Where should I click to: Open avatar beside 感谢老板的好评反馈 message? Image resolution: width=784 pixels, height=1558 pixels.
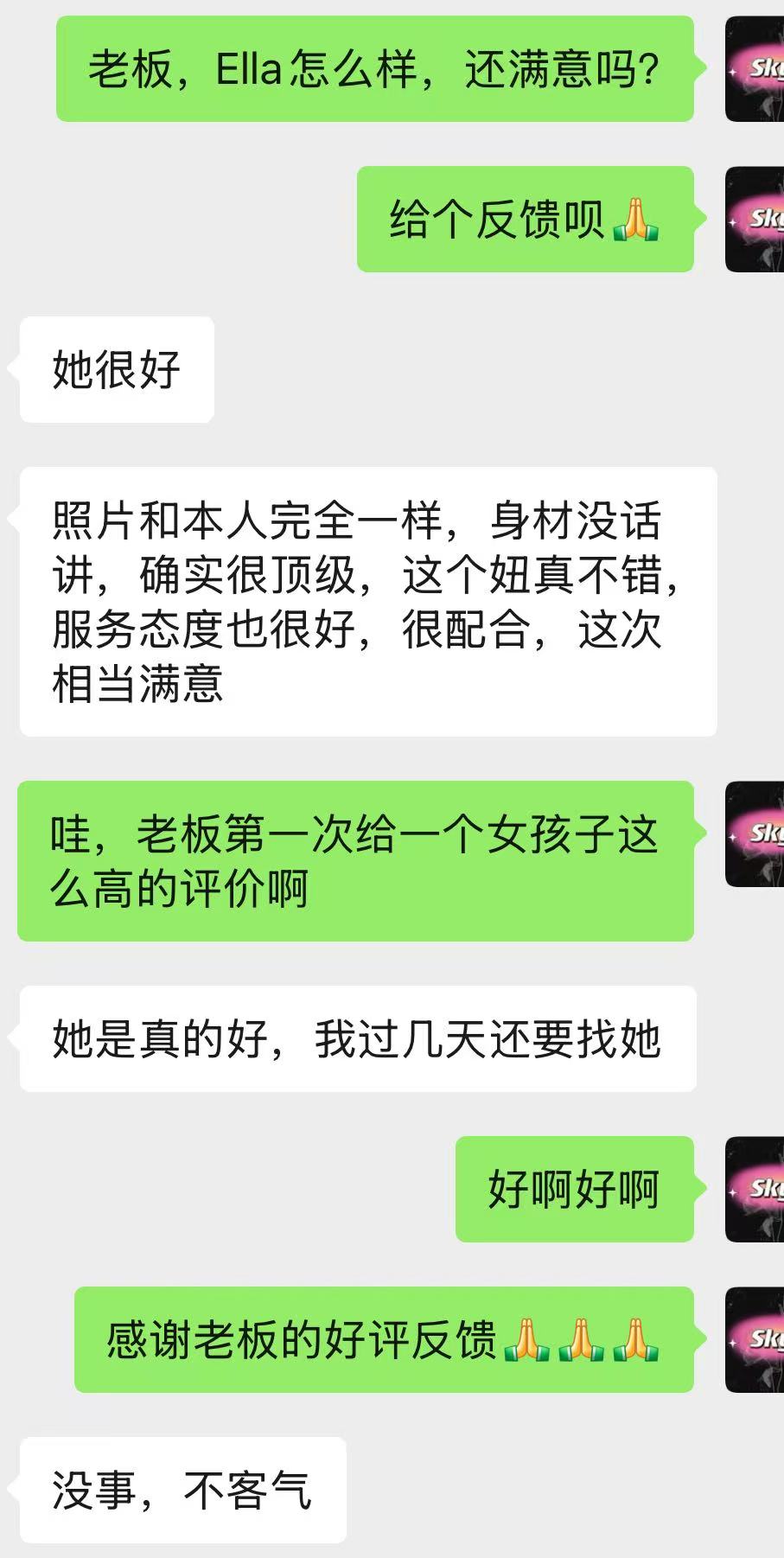click(755, 1340)
